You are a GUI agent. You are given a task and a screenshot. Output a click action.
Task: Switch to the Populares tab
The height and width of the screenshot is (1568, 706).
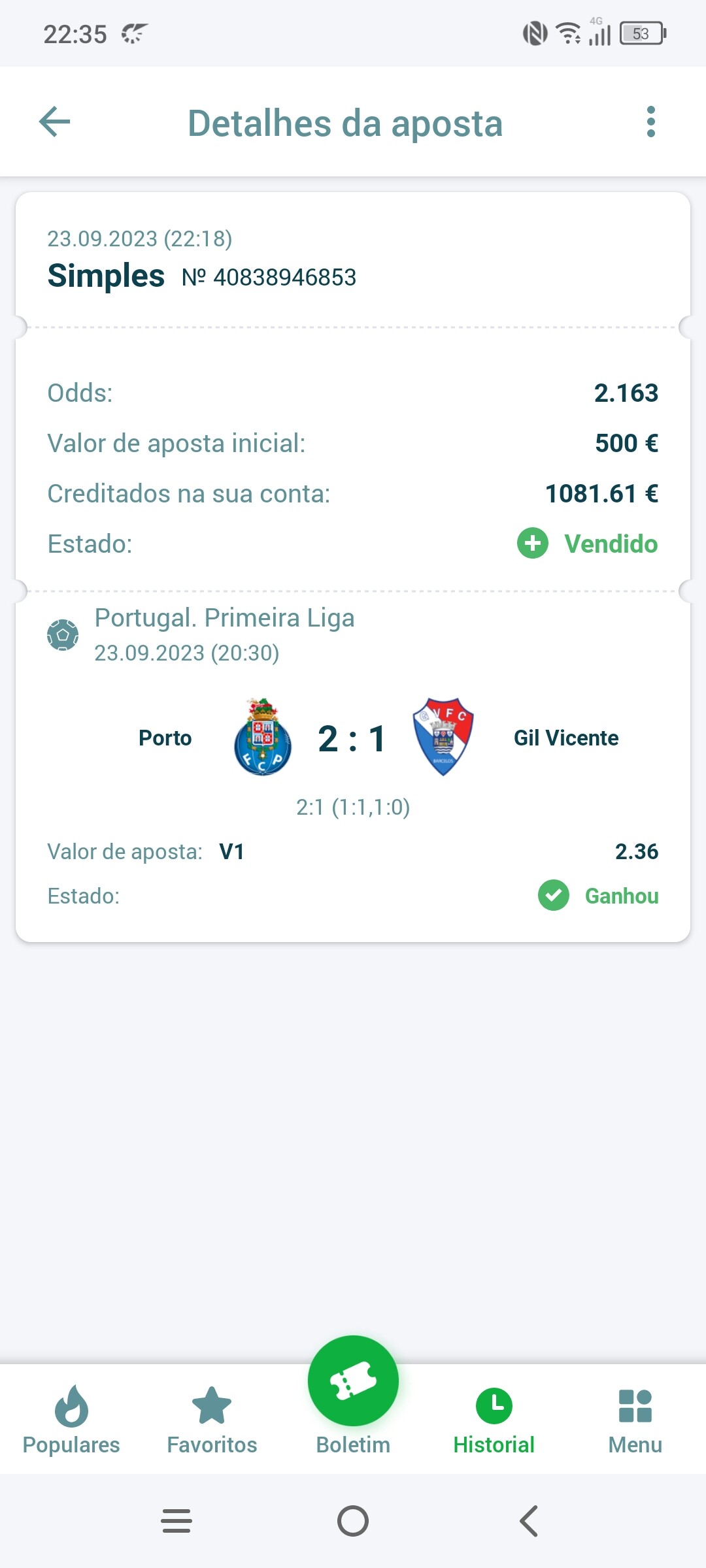(71, 1420)
